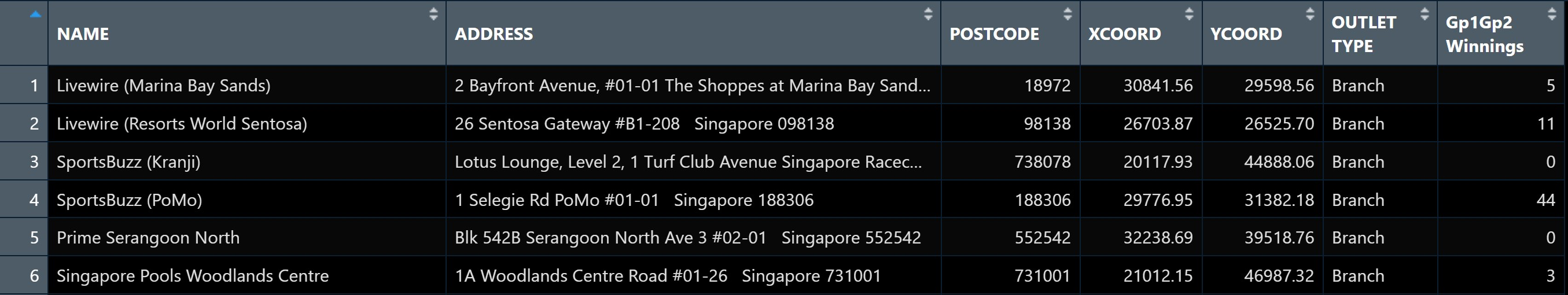
Task: Toggle sort on the row index column
Action: (35, 14)
